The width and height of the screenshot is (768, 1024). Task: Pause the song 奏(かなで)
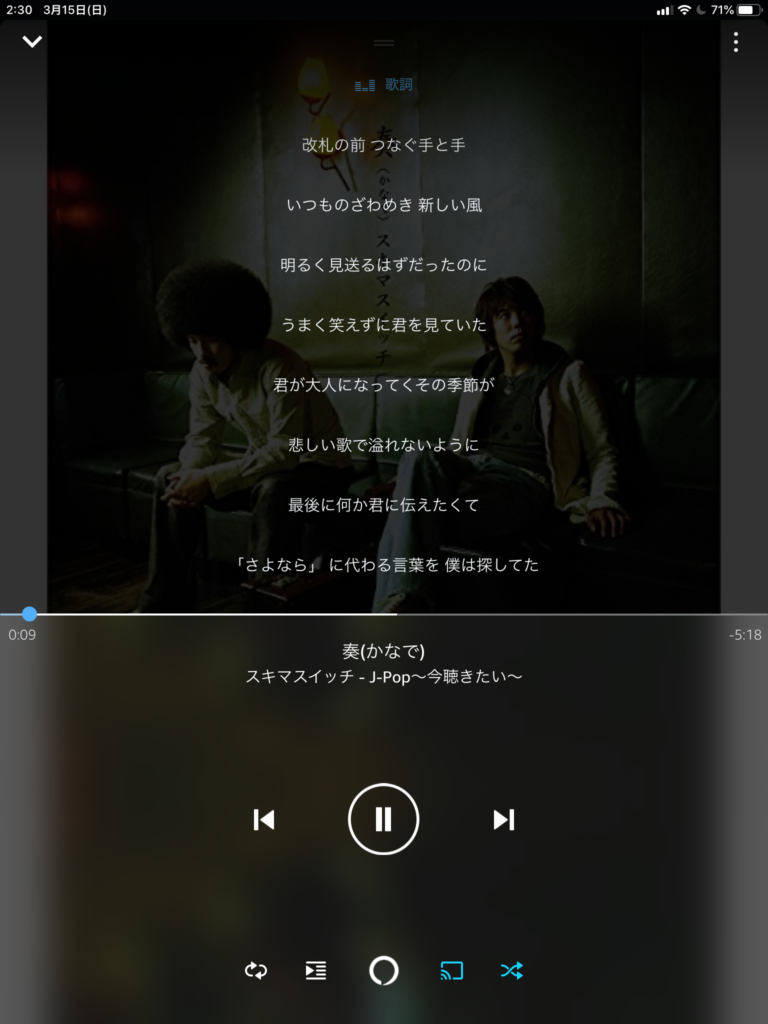click(383, 820)
